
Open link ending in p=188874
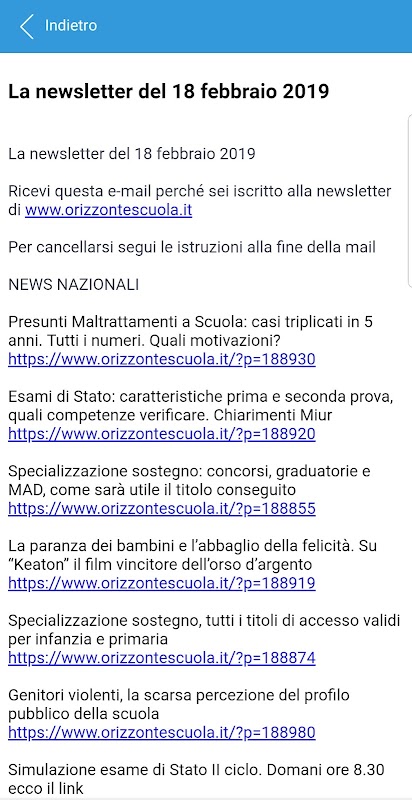coord(162,658)
